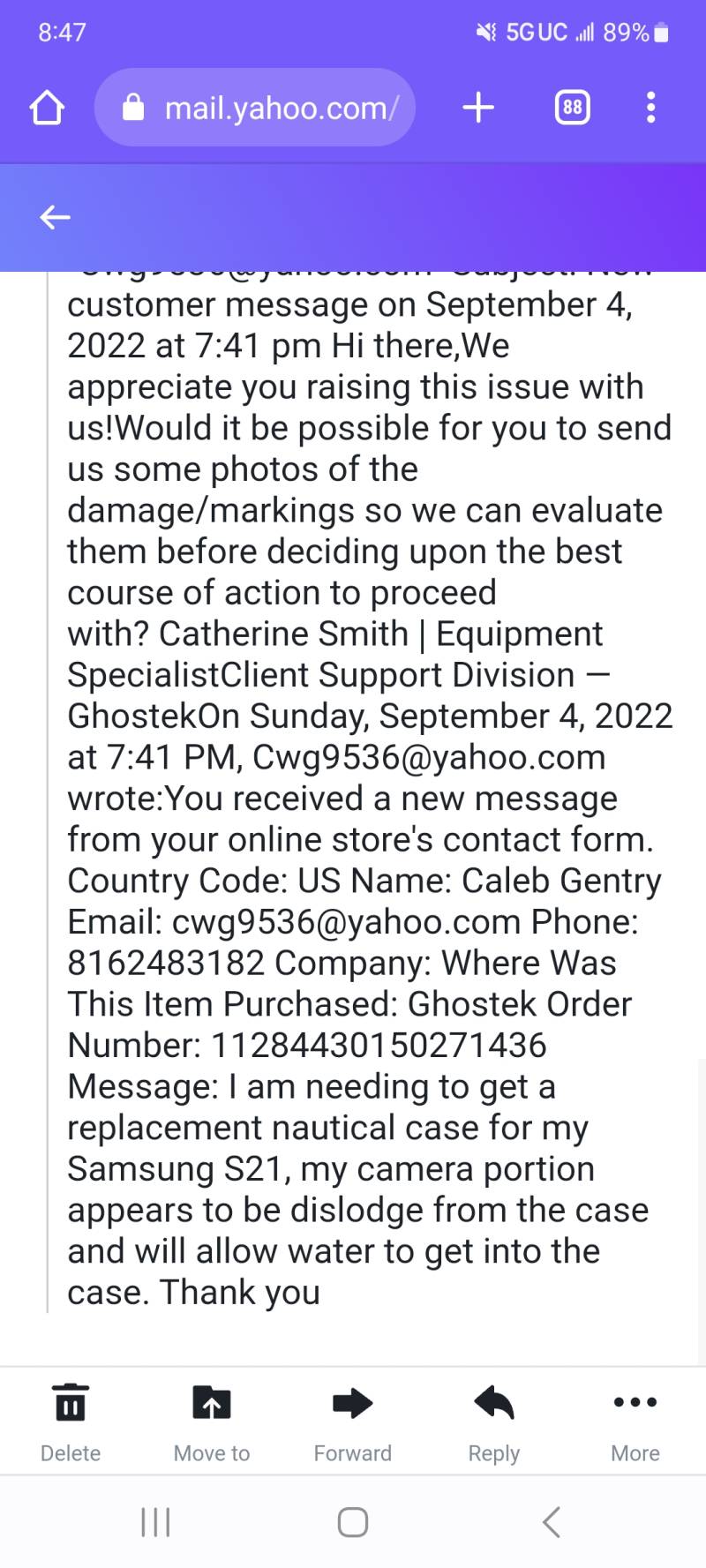Delete this email
Screen dimensions: 706x1568
[x=71, y=1422]
